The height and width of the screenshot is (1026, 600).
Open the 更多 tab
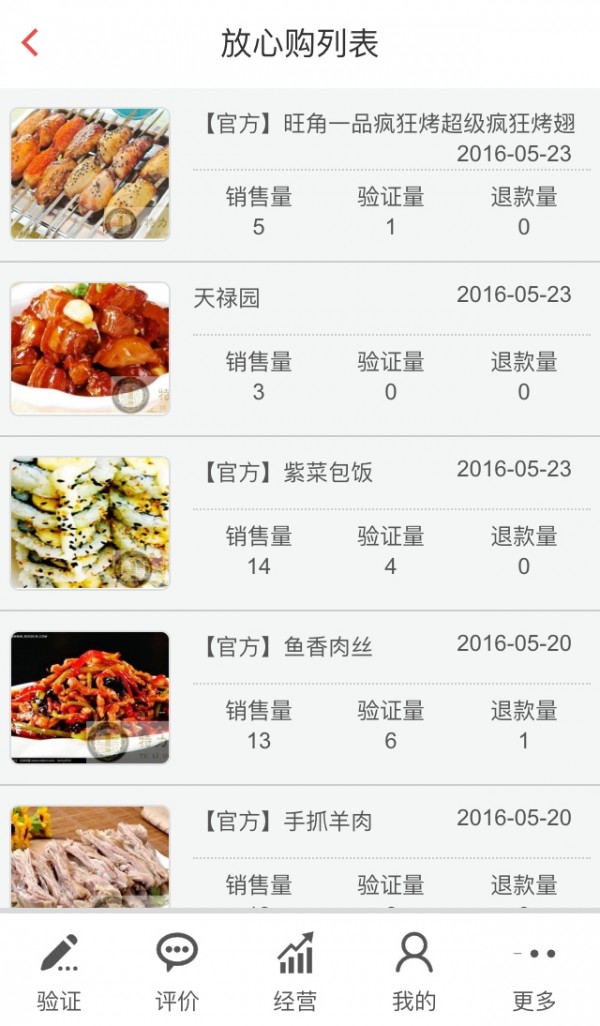533,970
